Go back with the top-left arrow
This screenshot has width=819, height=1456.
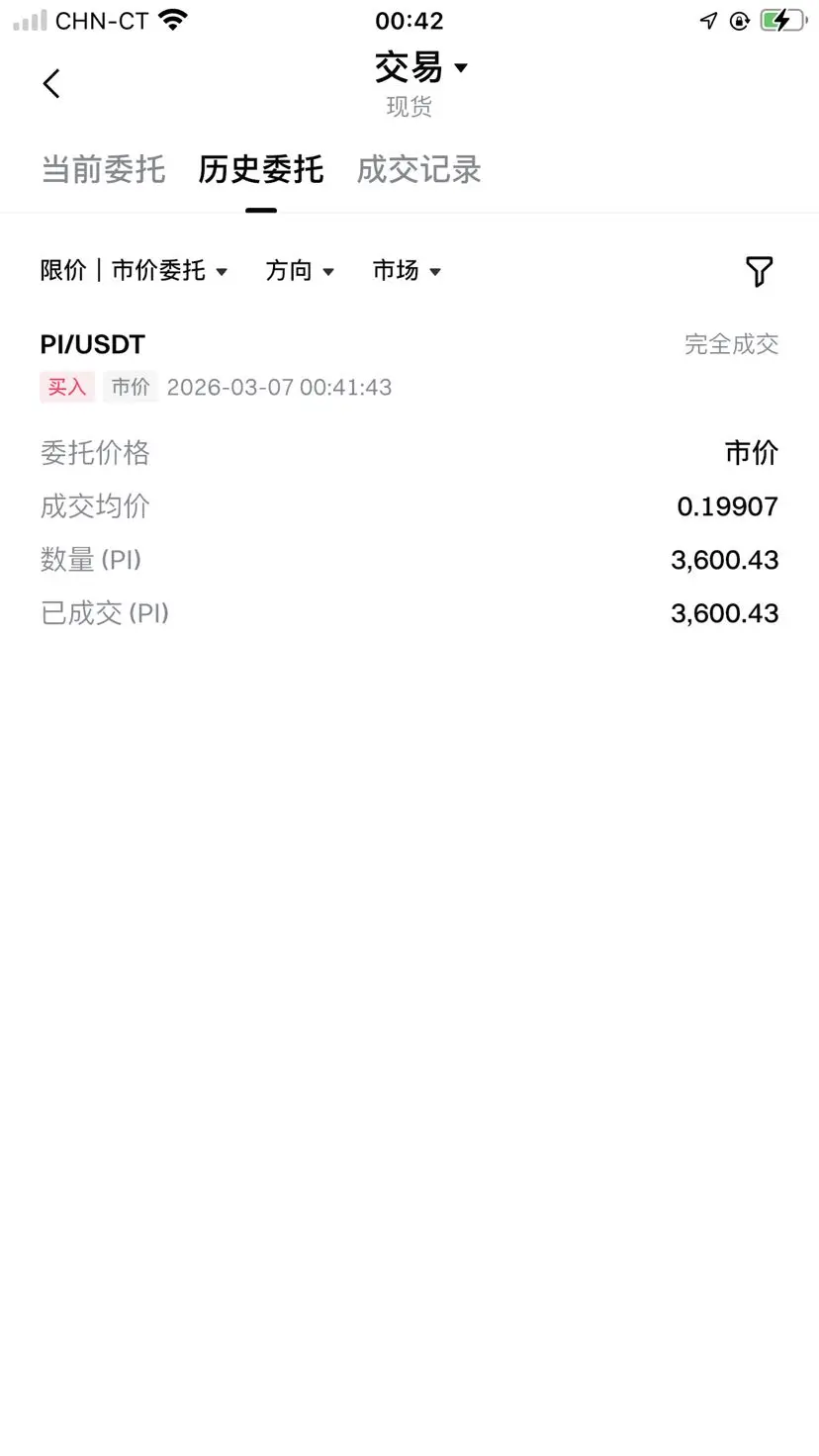[52, 83]
